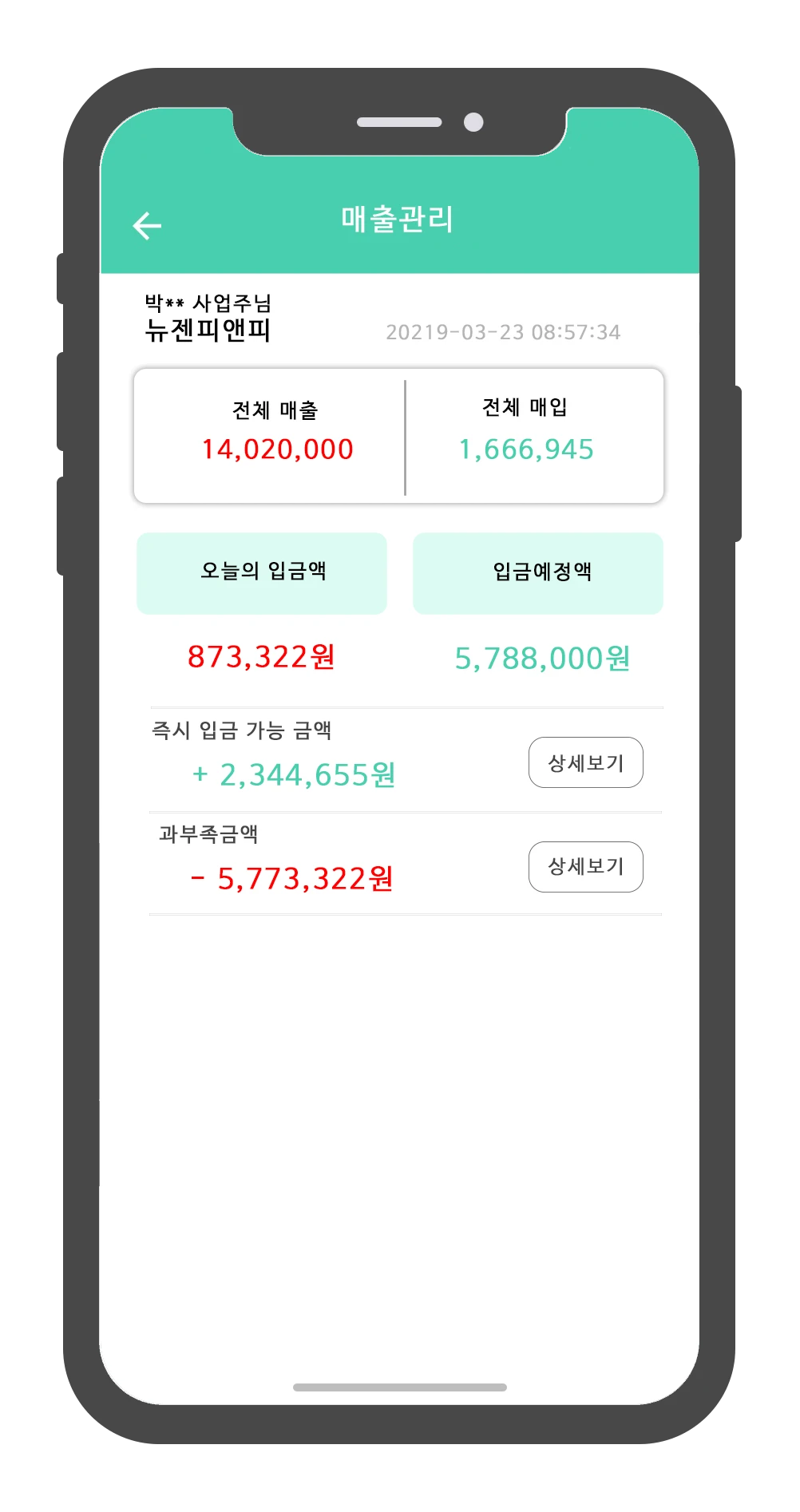Open 상세보기 for 과부족금액

[x=585, y=866]
